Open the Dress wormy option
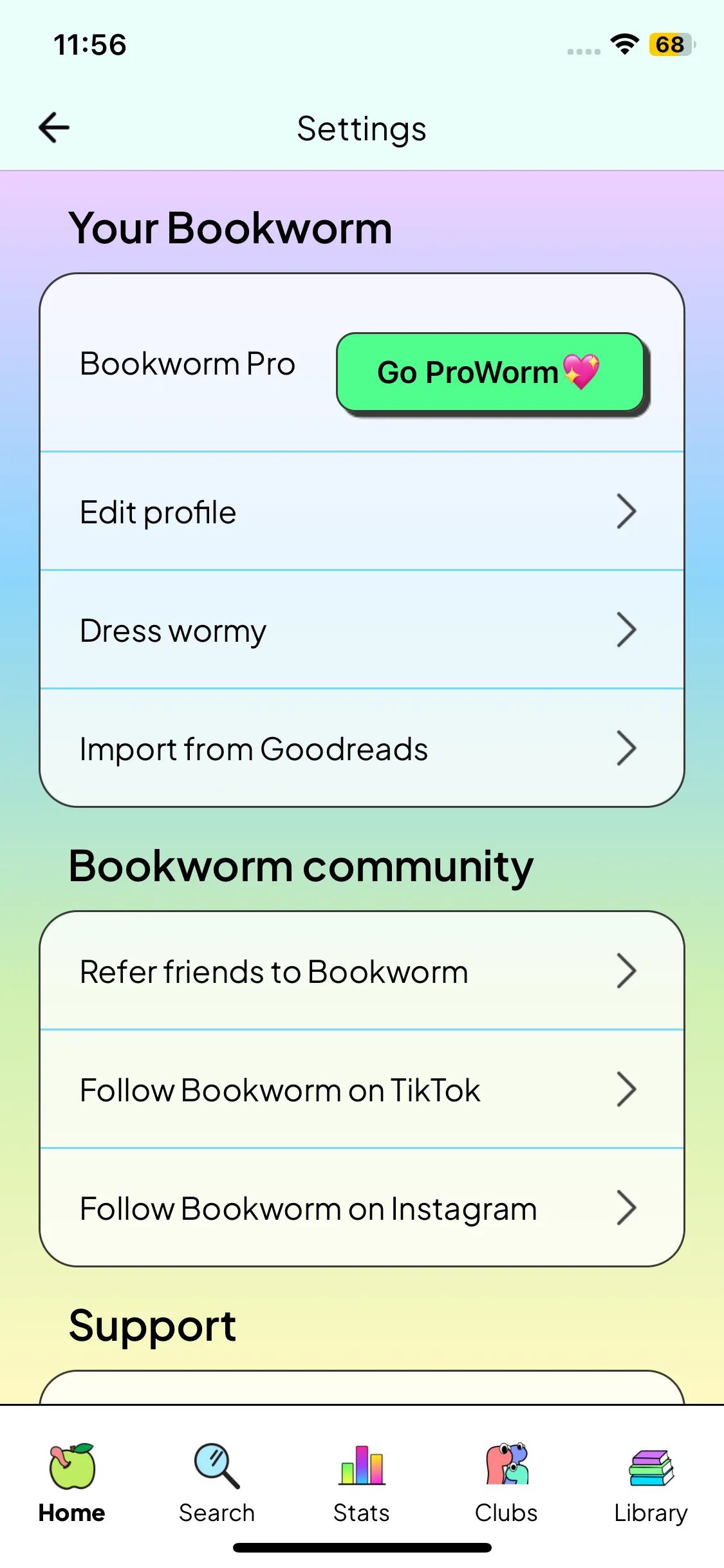Screen dimensions: 724x1568 [362, 630]
